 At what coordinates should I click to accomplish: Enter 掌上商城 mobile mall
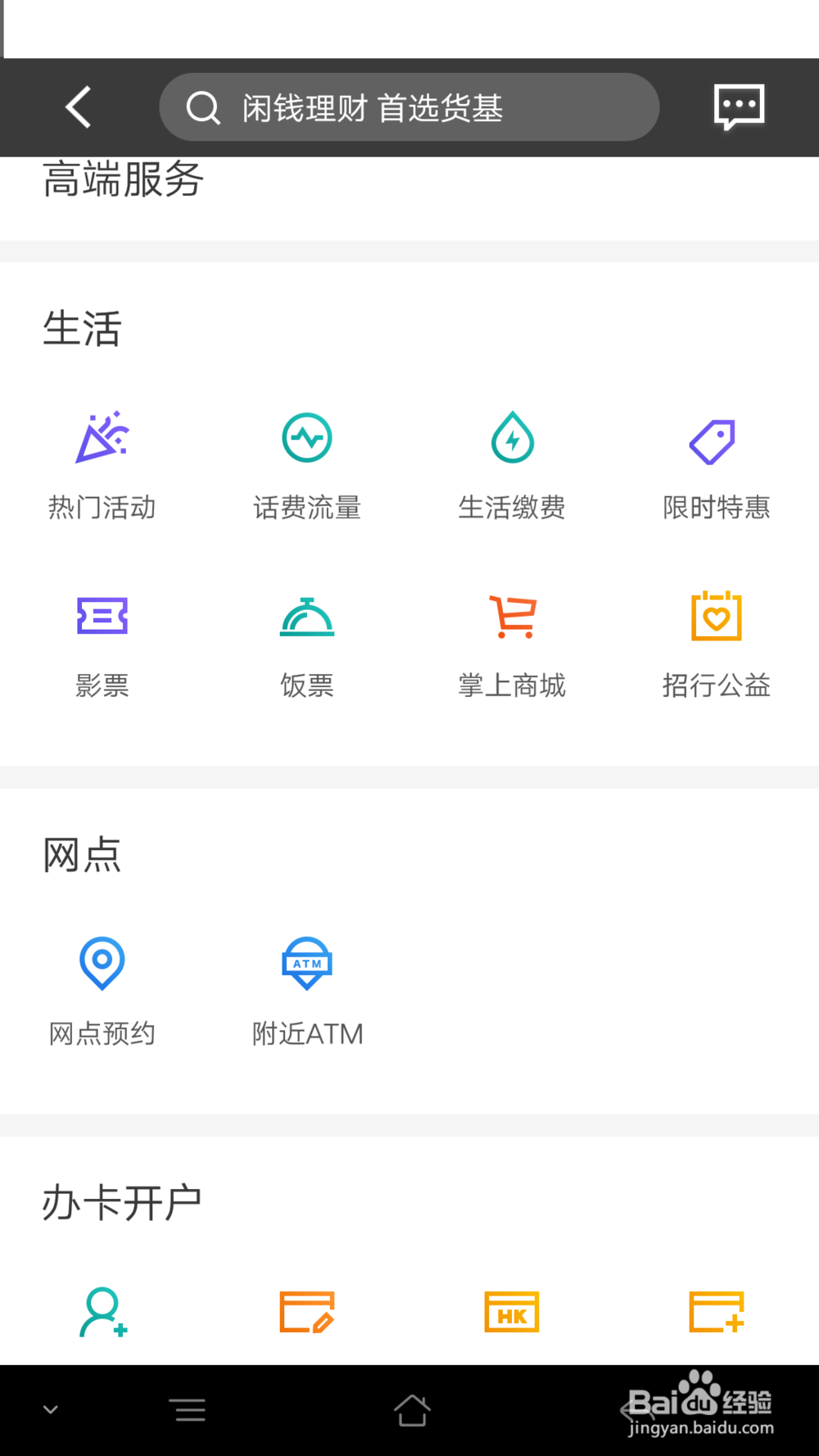[x=512, y=643]
